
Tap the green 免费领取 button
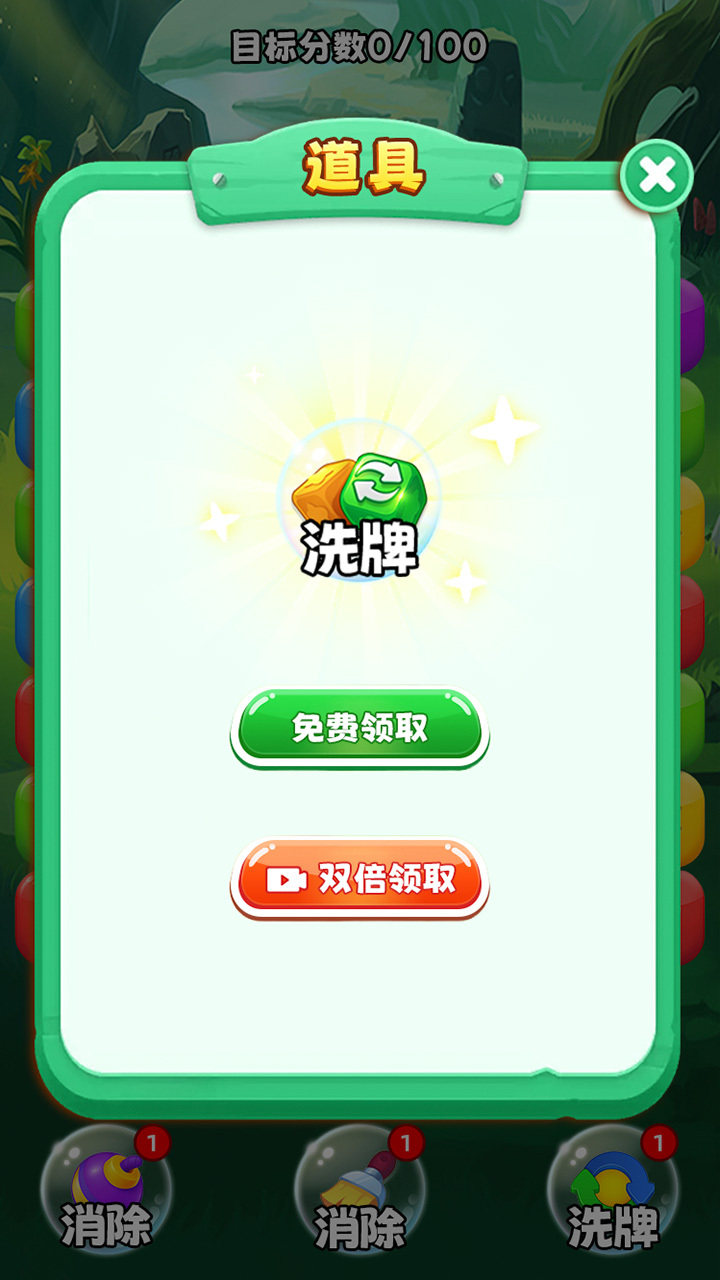pyautogui.click(x=360, y=727)
